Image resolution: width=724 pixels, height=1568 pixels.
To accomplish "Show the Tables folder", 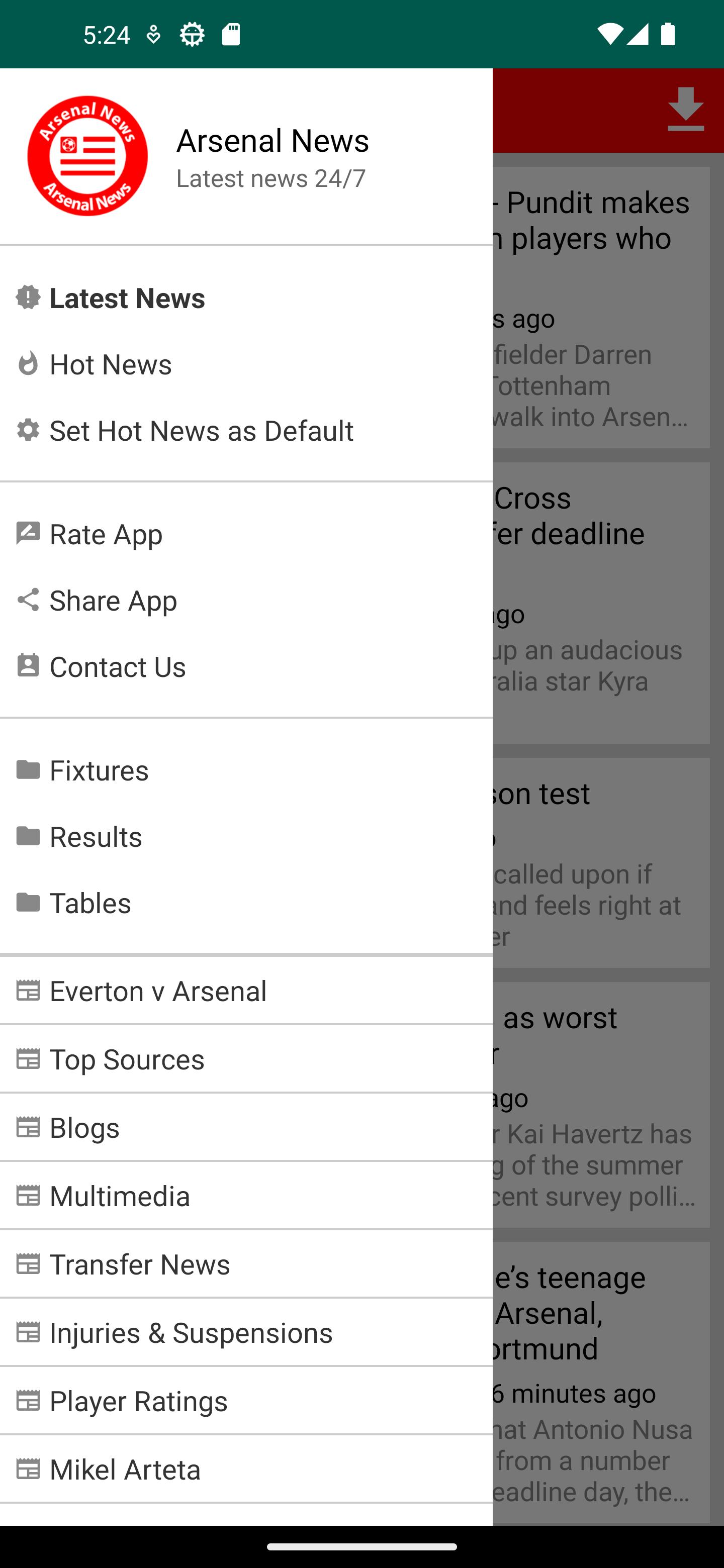I will 246,903.
